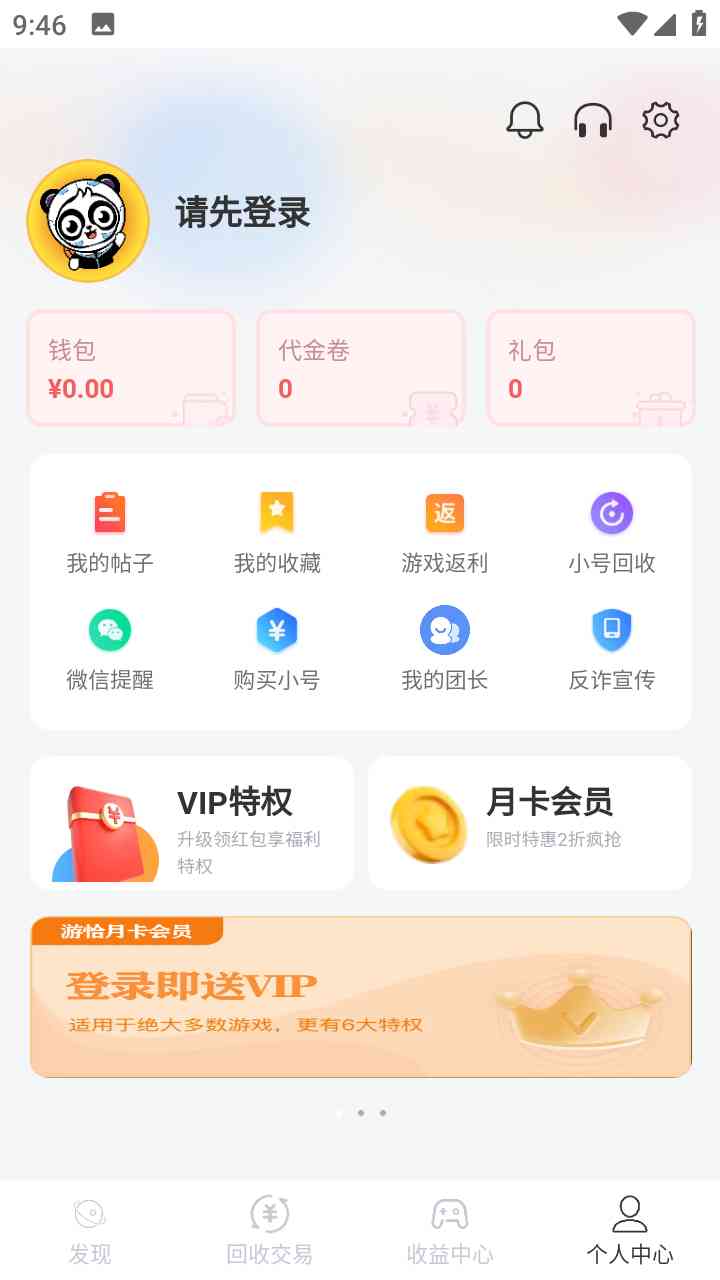
Task: Open the 礼包 gift pack card
Action: point(590,368)
